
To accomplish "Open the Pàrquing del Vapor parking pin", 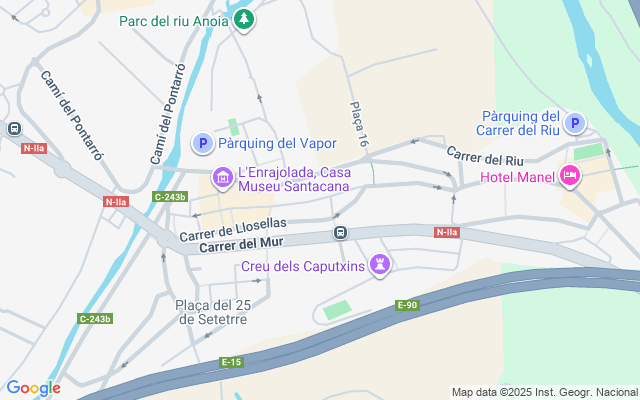I will point(201,144).
